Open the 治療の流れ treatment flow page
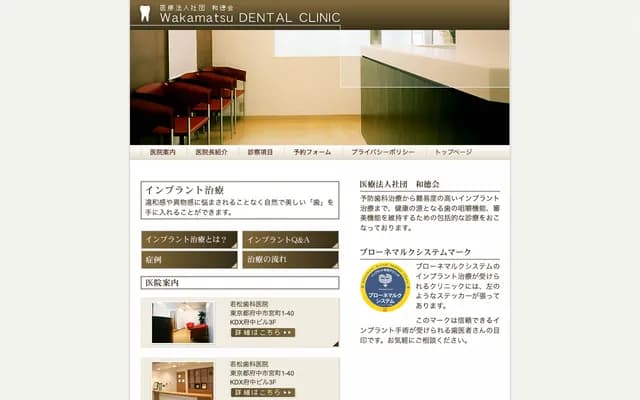Viewport: 640px width, 400px height. pyautogui.click(x=291, y=259)
